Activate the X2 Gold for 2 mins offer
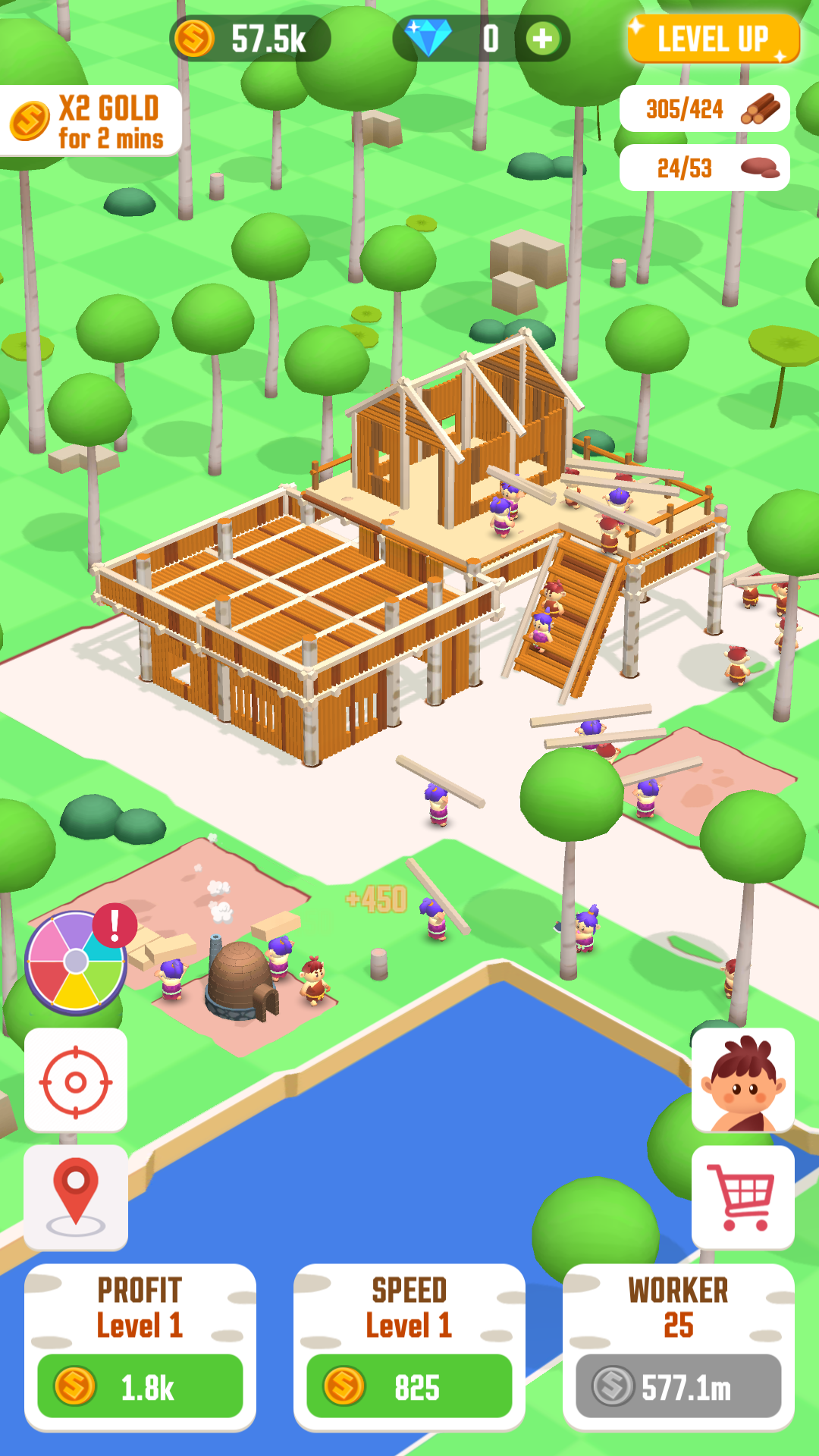This screenshot has height=1456, width=819. pos(91,121)
